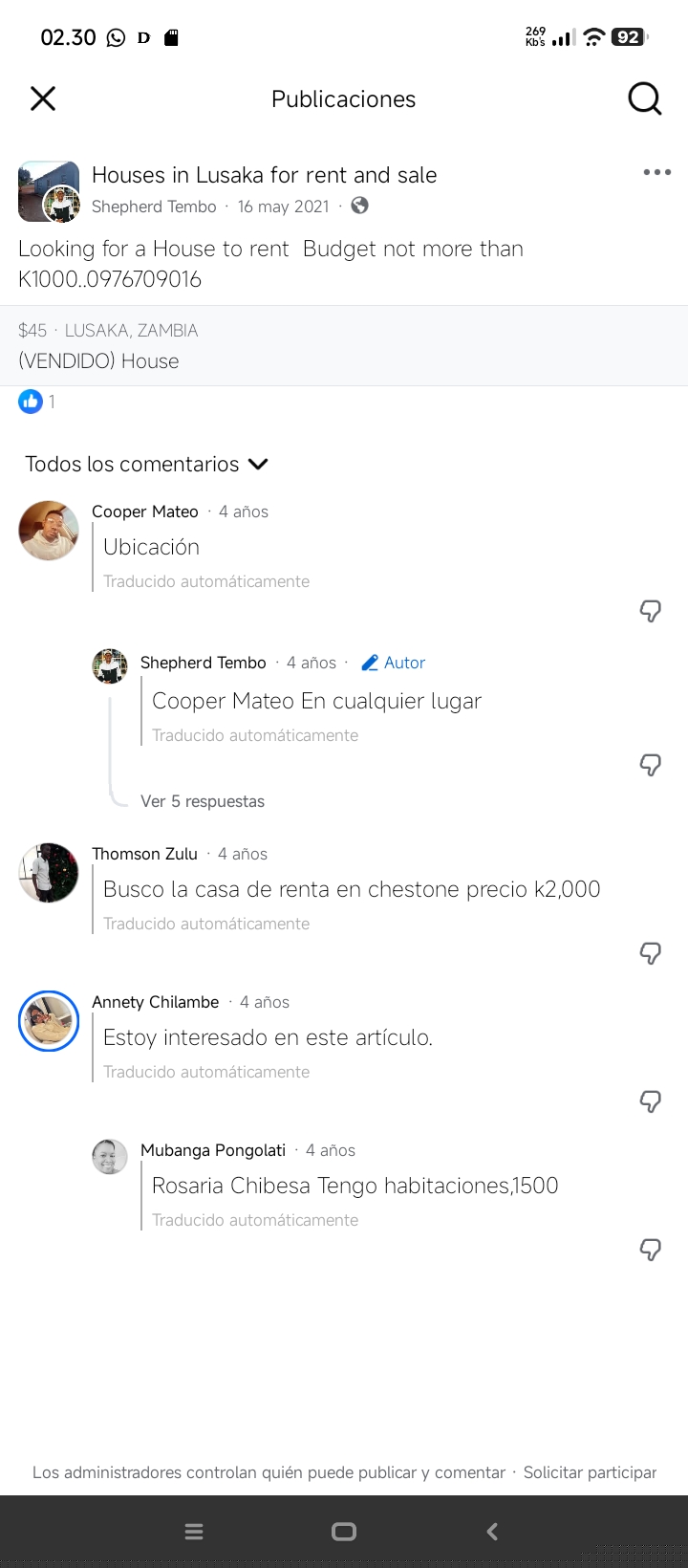Open the post's three-dot options menu
The image size is (688, 1568).
[x=656, y=173]
